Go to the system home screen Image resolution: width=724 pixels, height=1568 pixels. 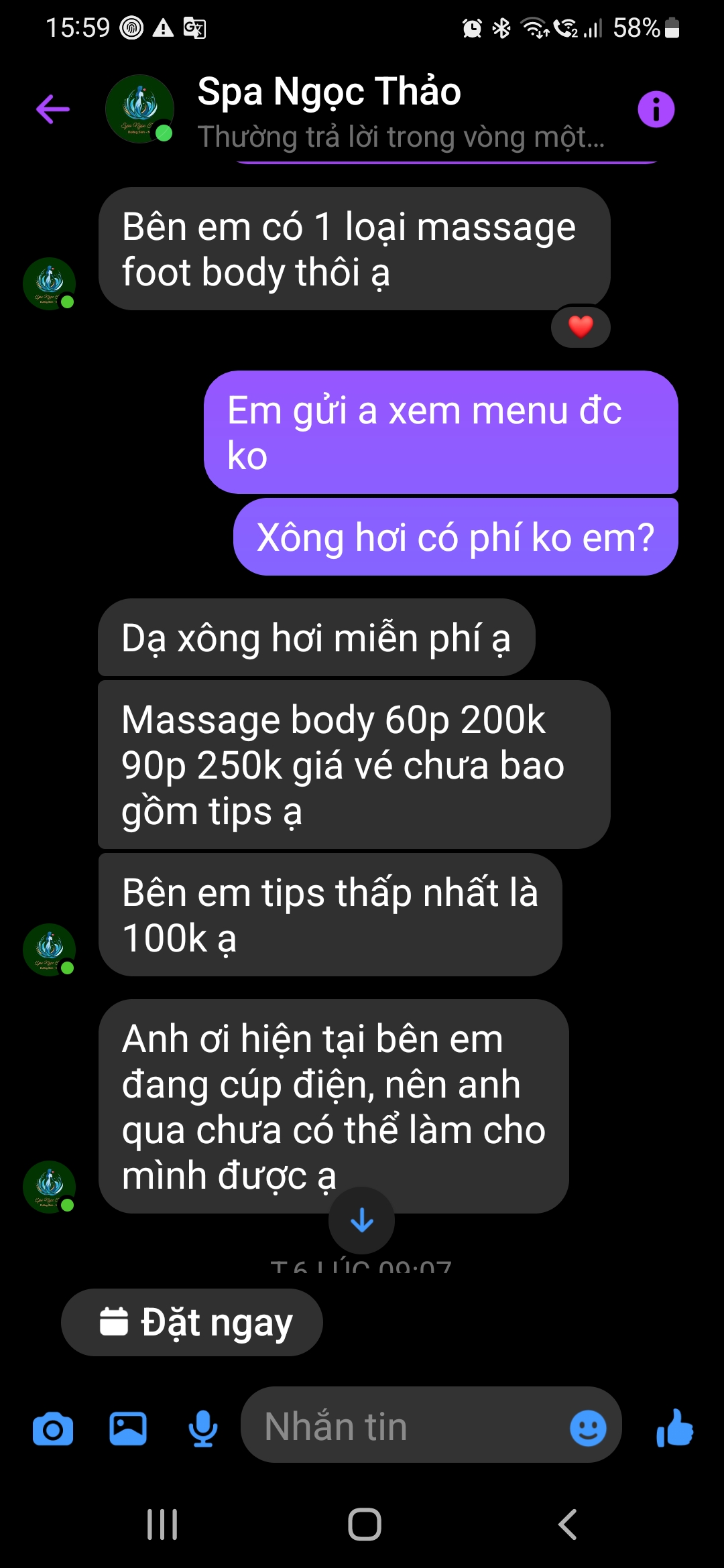tap(364, 1524)
